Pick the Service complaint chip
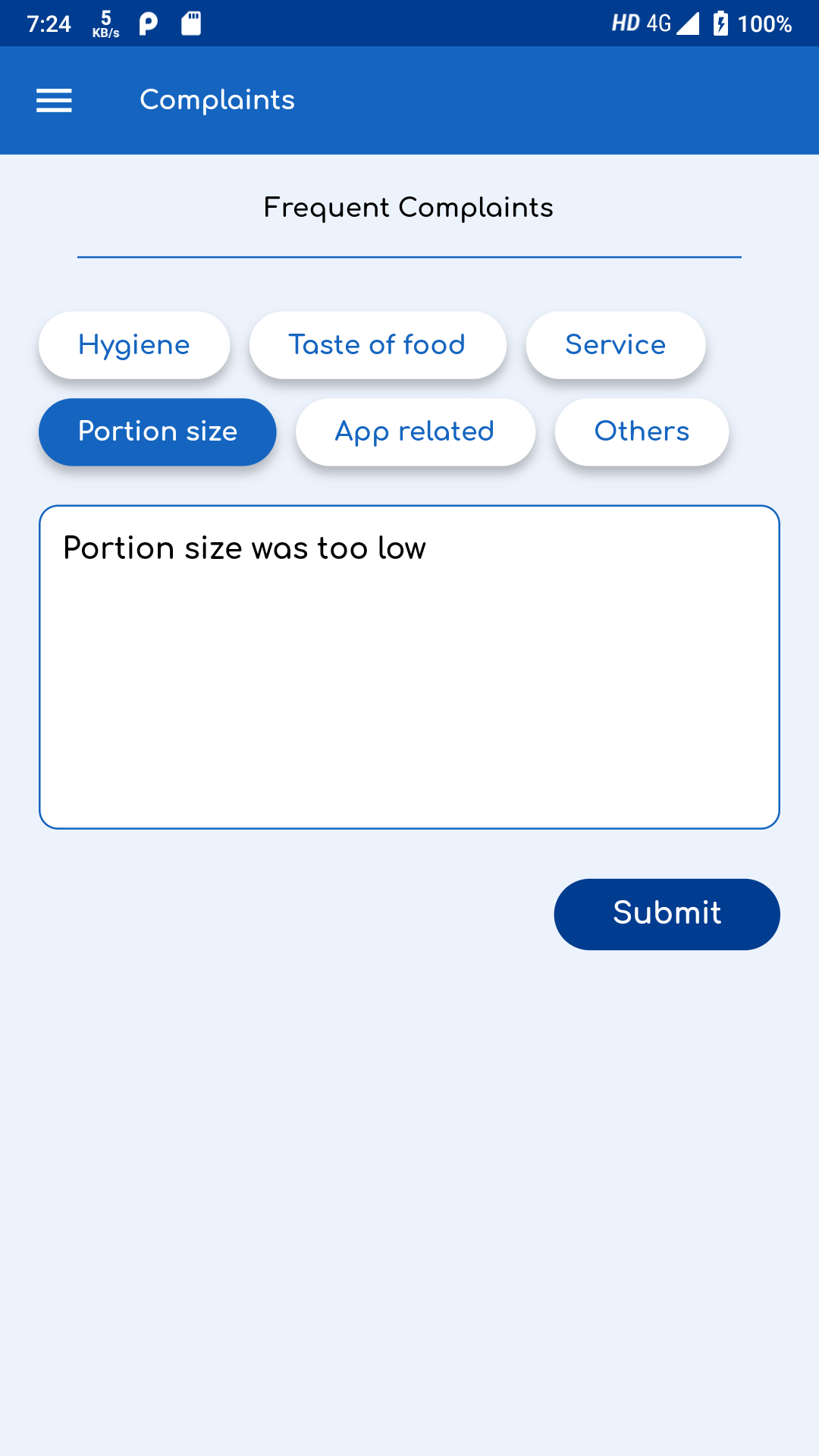819x1456 pixels. 616,345
